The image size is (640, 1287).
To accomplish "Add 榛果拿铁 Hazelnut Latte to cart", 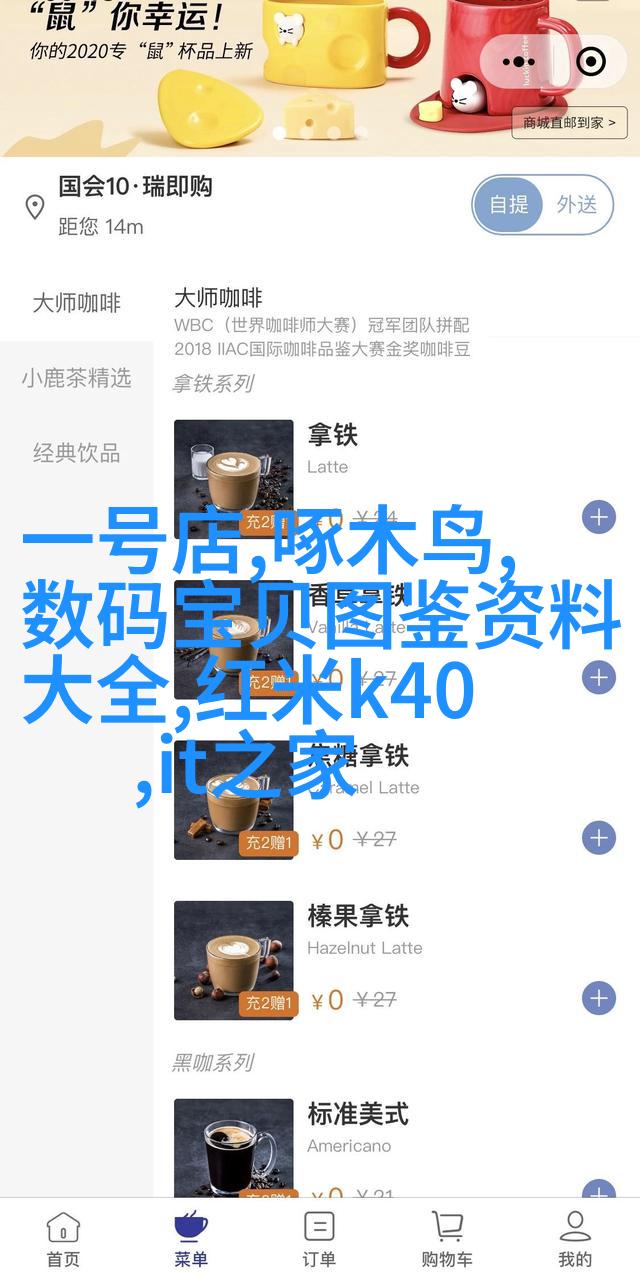I will click(598, 998).
